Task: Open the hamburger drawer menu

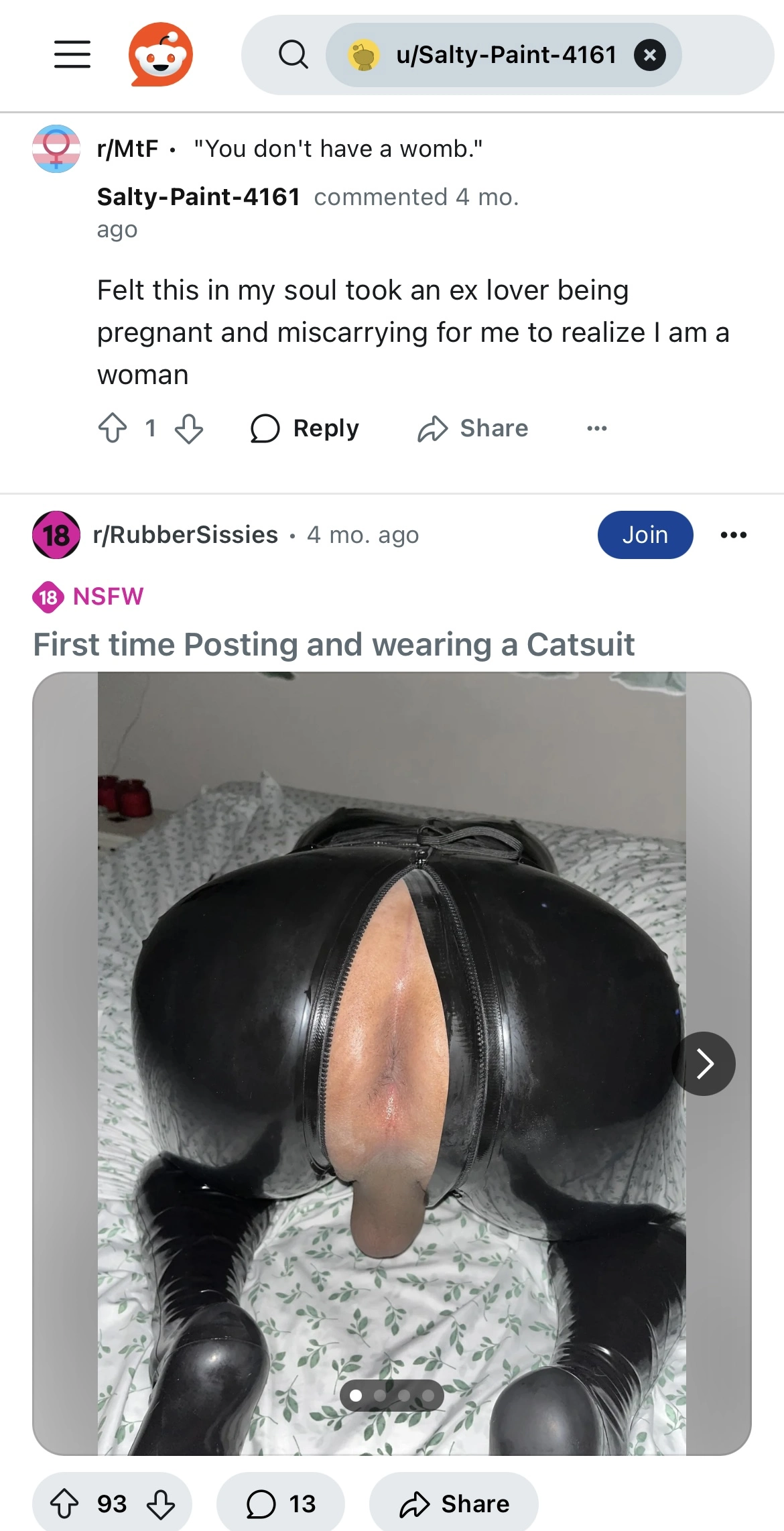Action: pos(72,54)
